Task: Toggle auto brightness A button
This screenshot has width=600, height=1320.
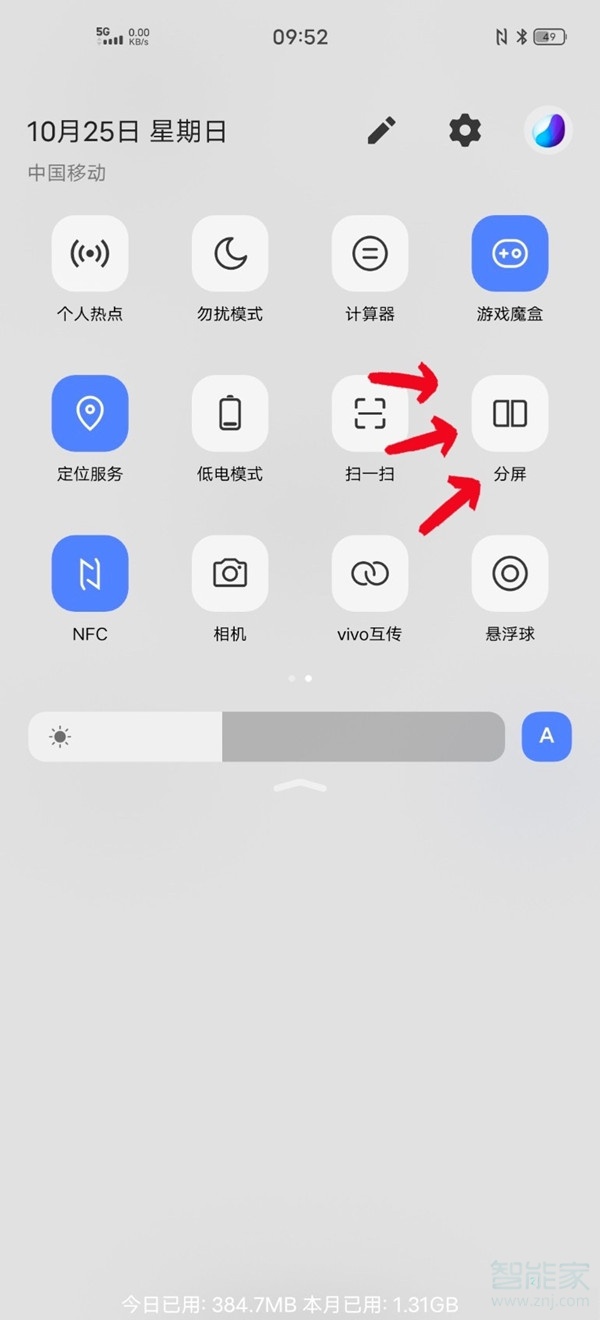Action: click(547, 737)
